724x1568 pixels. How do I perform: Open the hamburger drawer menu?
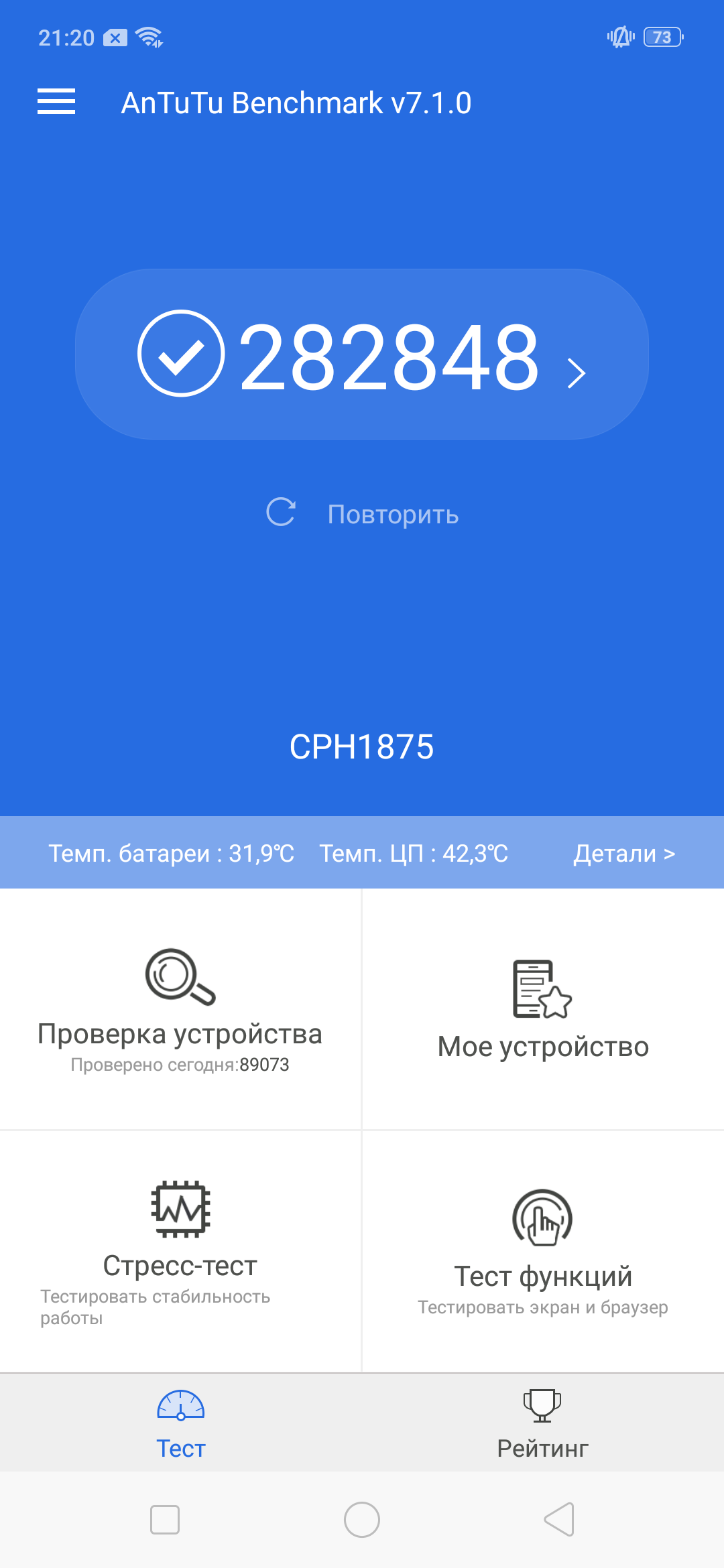[56, 102]
